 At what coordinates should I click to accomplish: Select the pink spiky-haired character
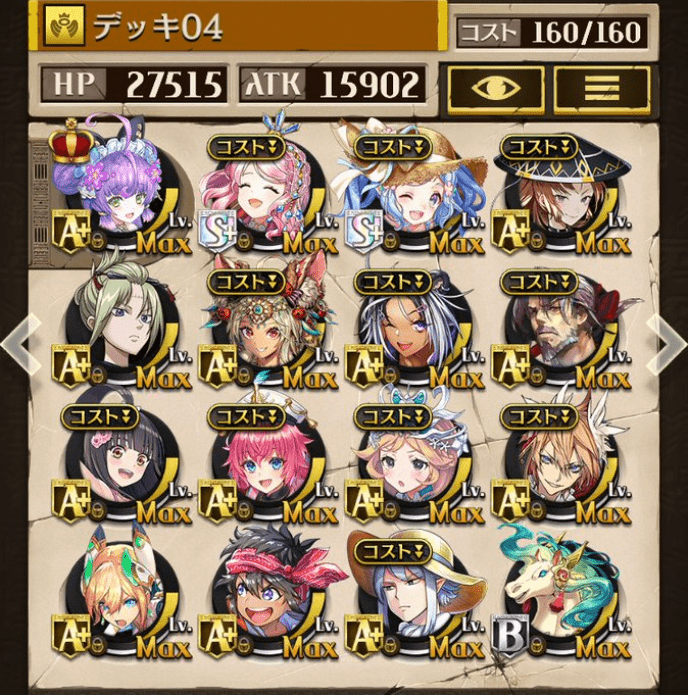(x=262, y=462)
